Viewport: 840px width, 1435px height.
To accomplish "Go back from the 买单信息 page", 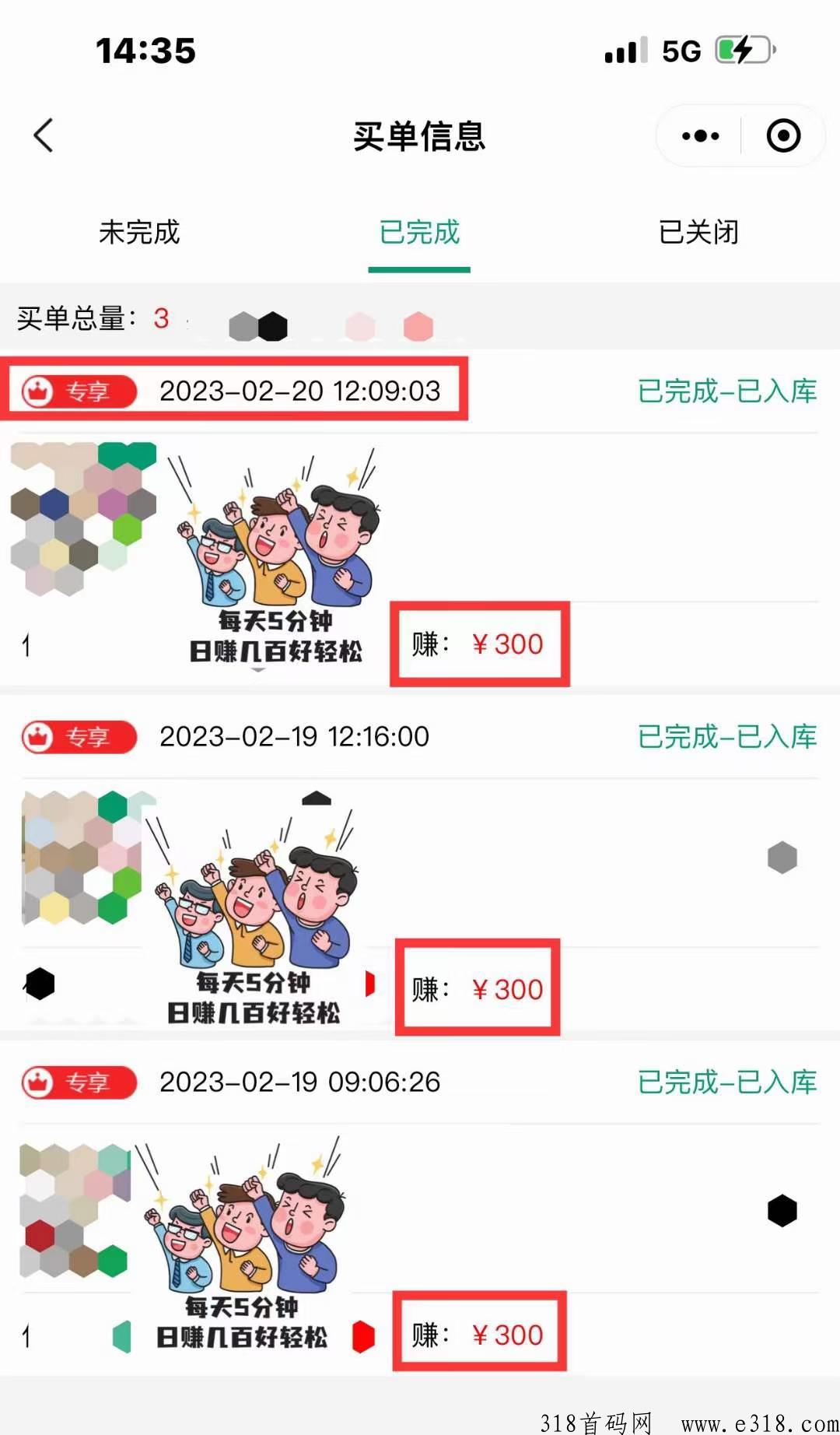I will [x=44, y=136].
